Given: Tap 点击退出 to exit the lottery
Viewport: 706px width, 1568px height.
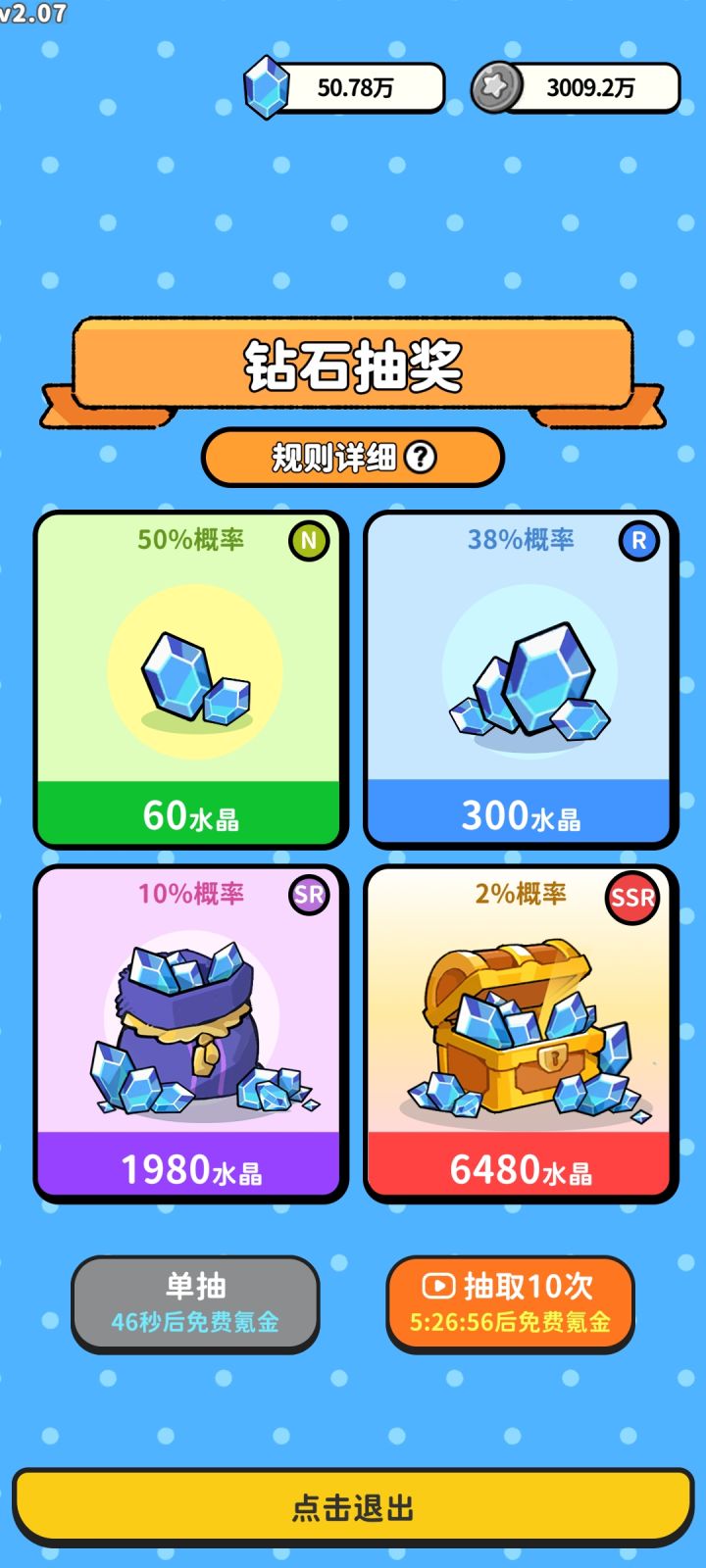Looking at the screenshot, I should (353, 1506).
